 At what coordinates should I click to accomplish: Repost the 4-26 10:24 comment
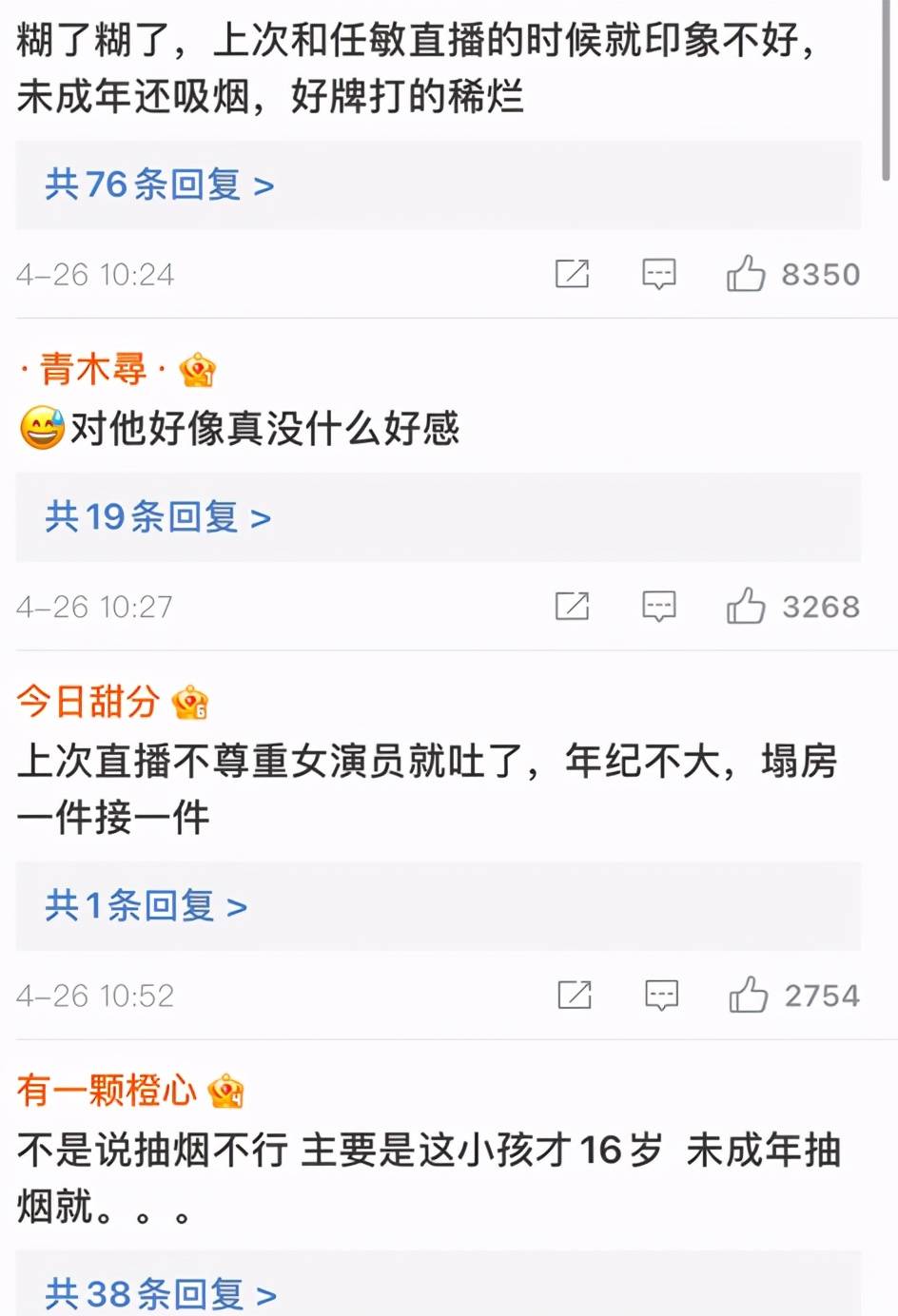[572, 274]
